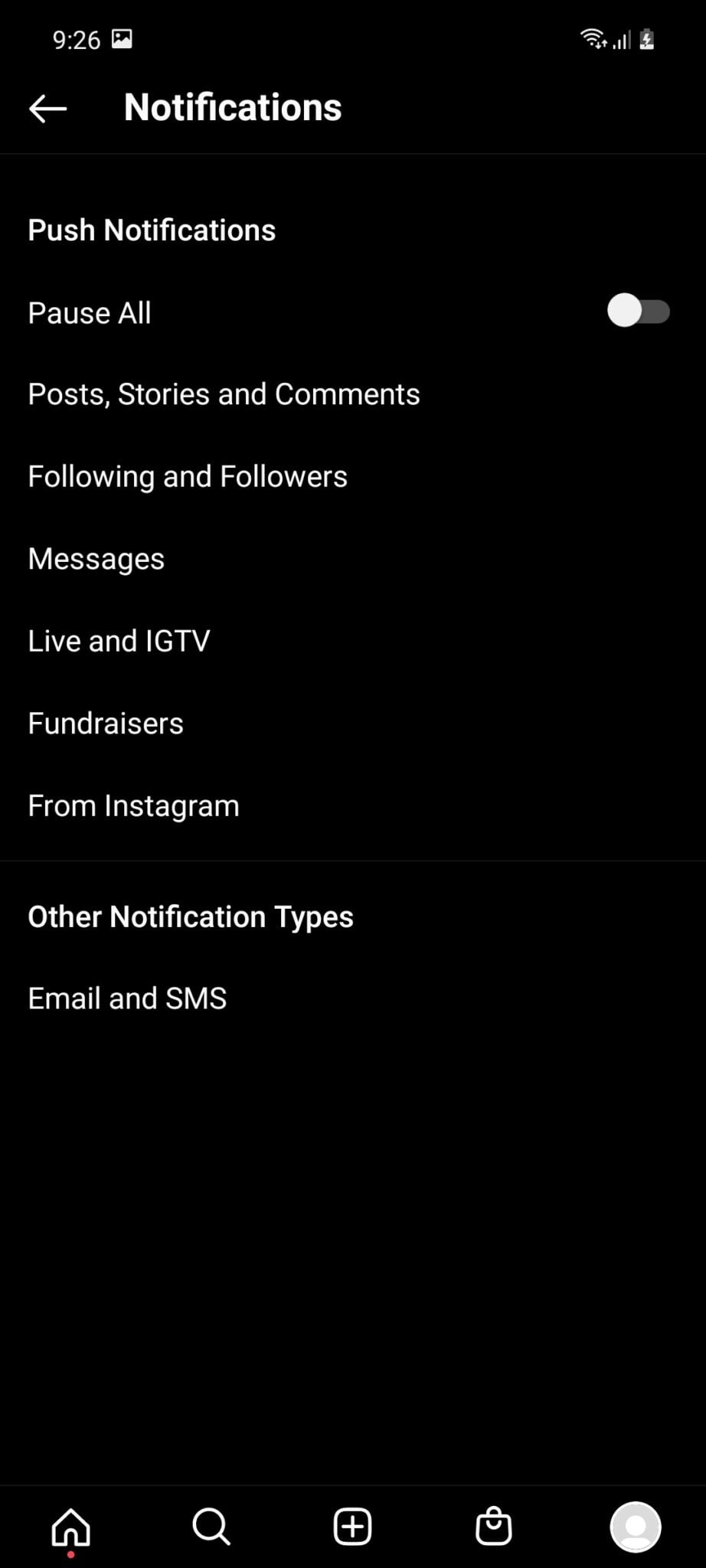Open Posts, Stories and Comments settings
Viewport: 706px width, 1568px height.
pos(353,394)
